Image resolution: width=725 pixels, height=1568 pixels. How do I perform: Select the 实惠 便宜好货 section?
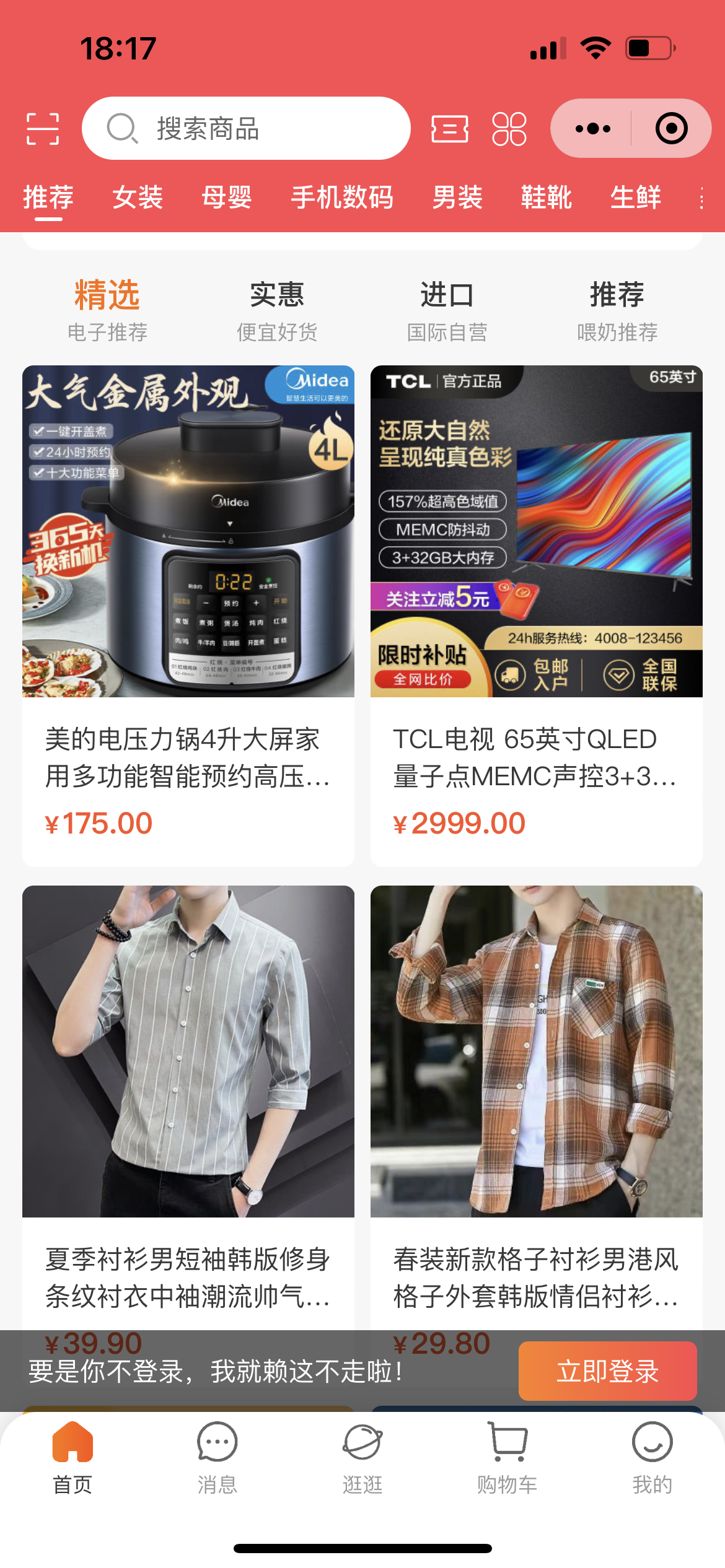pyautogui.click(x=277, y=310)
